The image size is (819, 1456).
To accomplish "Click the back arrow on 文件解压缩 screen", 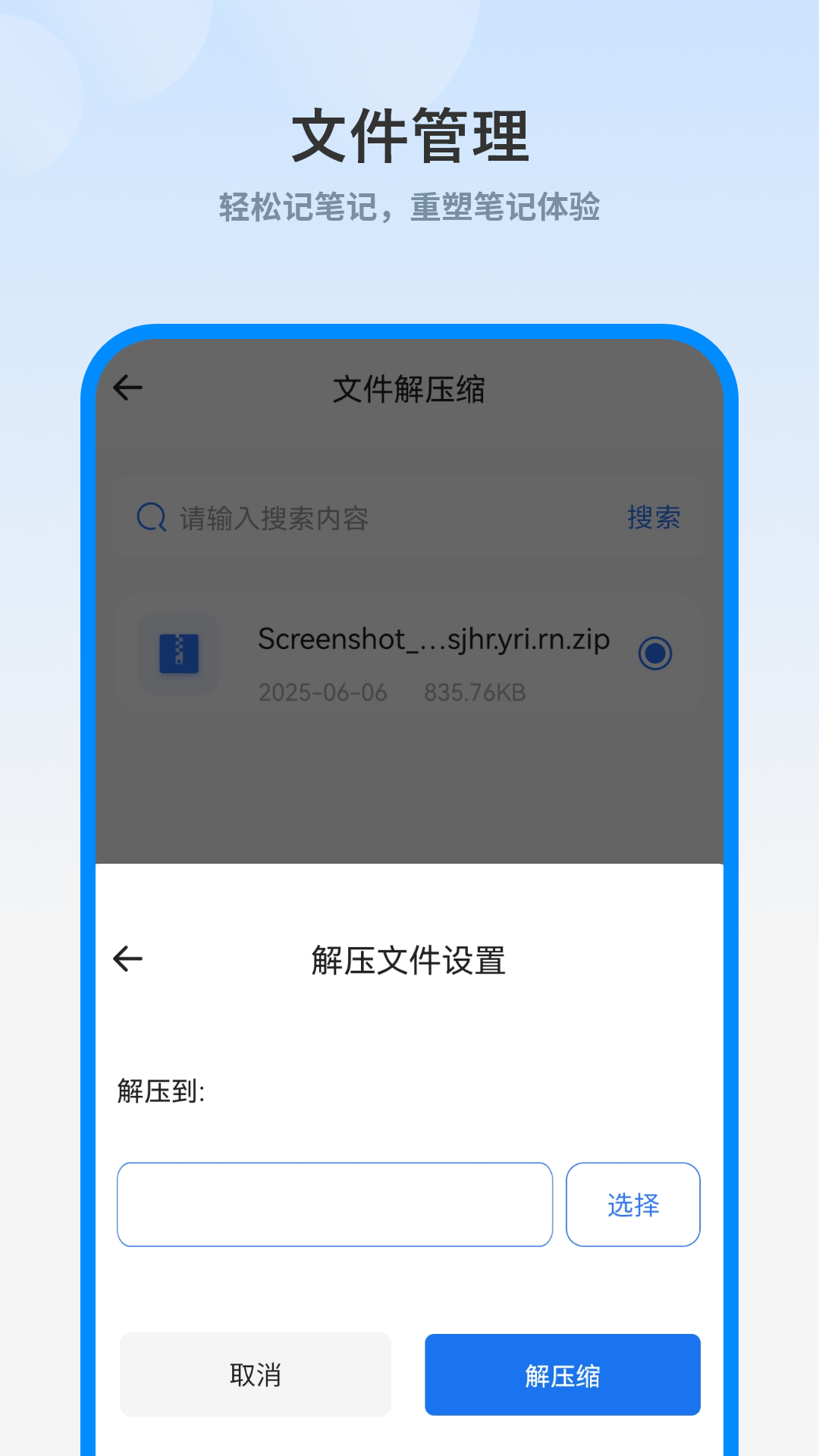I will (129, 388).
